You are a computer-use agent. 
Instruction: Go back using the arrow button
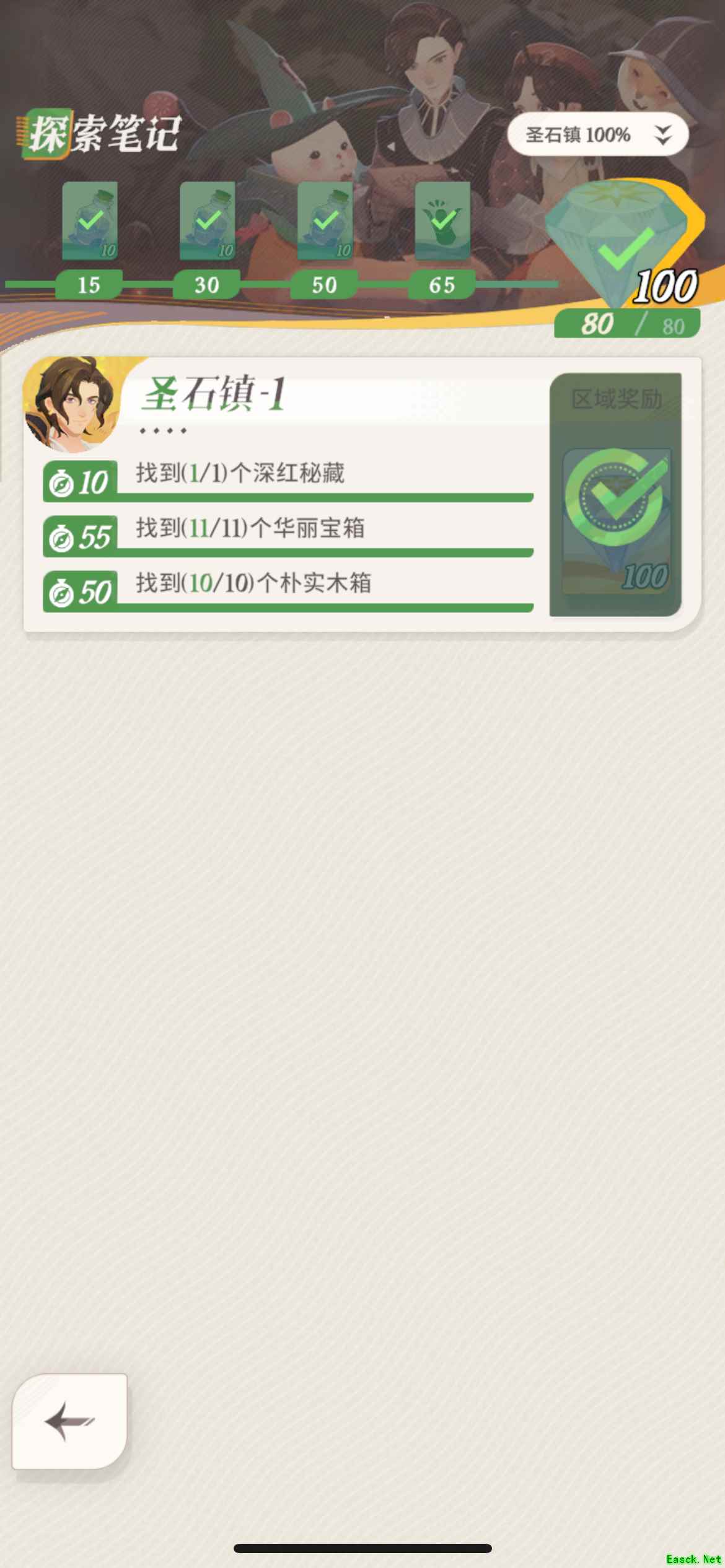[69, 1421]
